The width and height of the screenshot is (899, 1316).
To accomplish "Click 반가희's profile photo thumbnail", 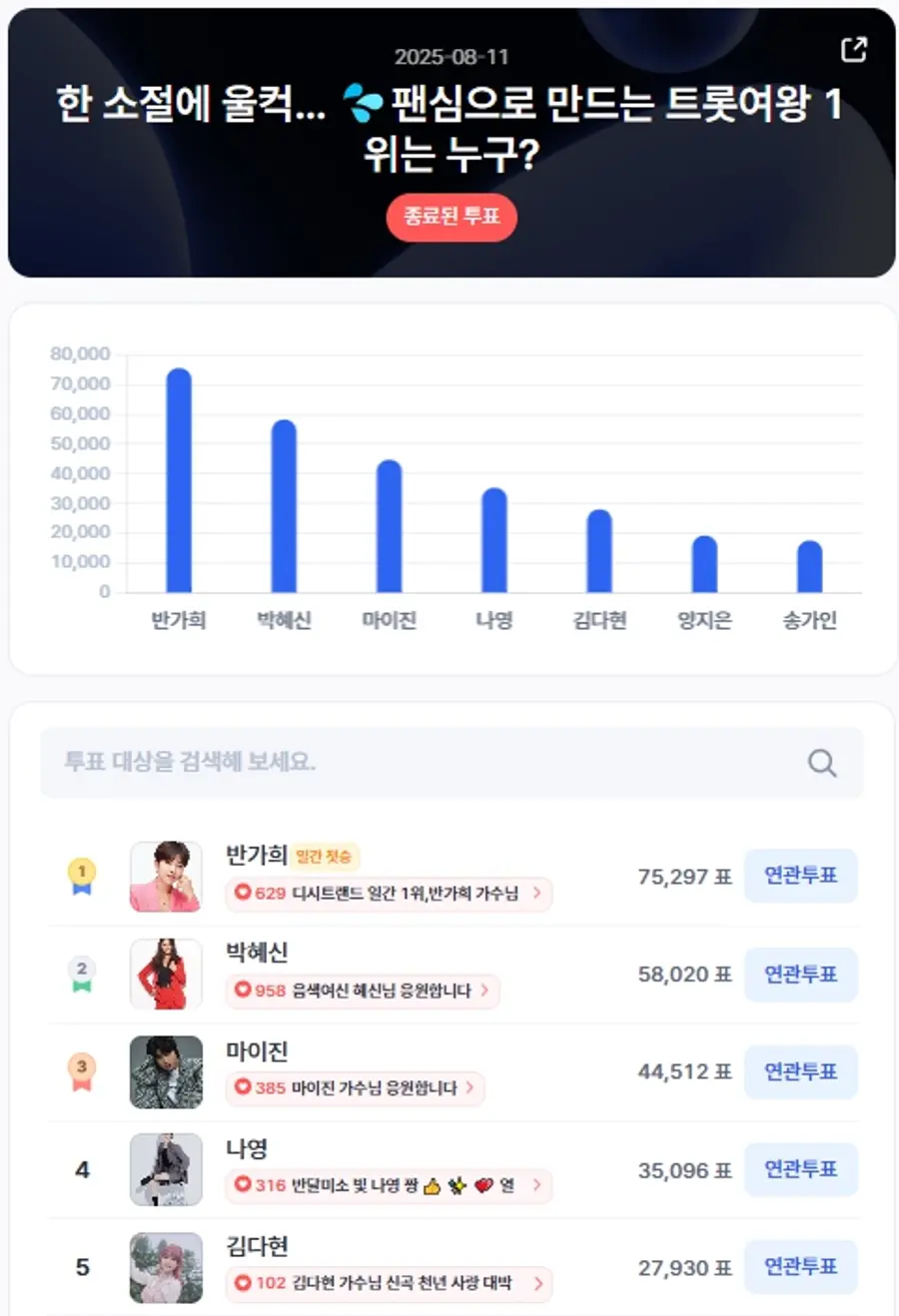I will 166,877.
